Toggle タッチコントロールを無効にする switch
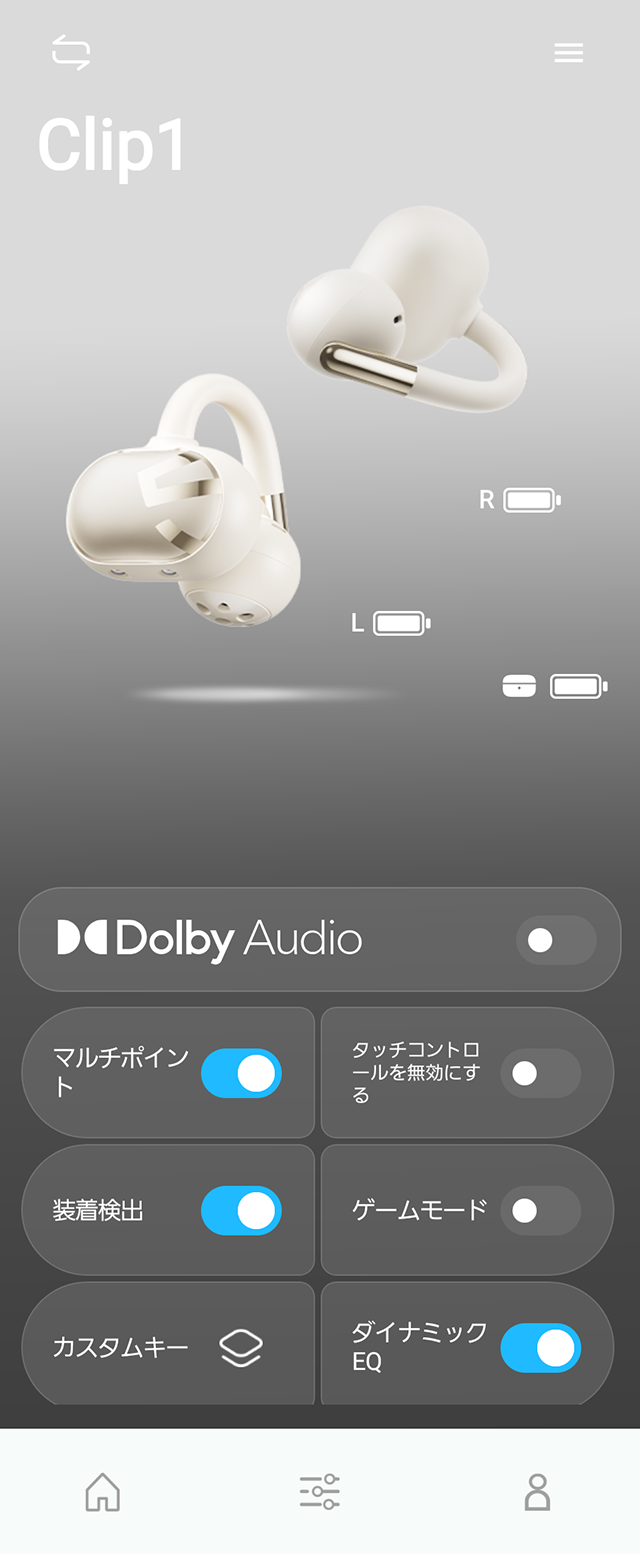Image resolution: width=640 pixels, height=1554 pixels. click(x=540, y=1073)
